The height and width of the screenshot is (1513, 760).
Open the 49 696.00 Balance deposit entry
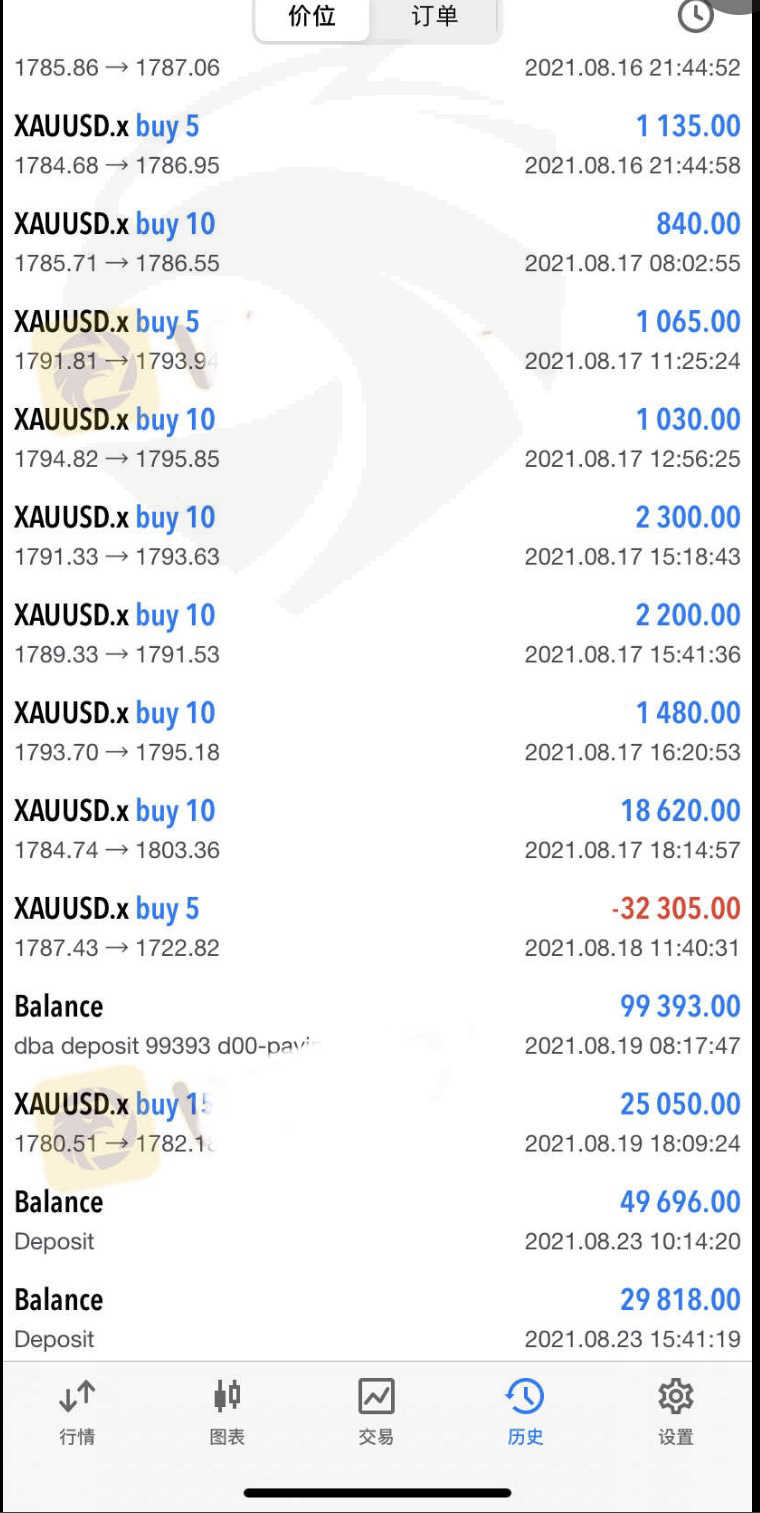[378, 1221]
